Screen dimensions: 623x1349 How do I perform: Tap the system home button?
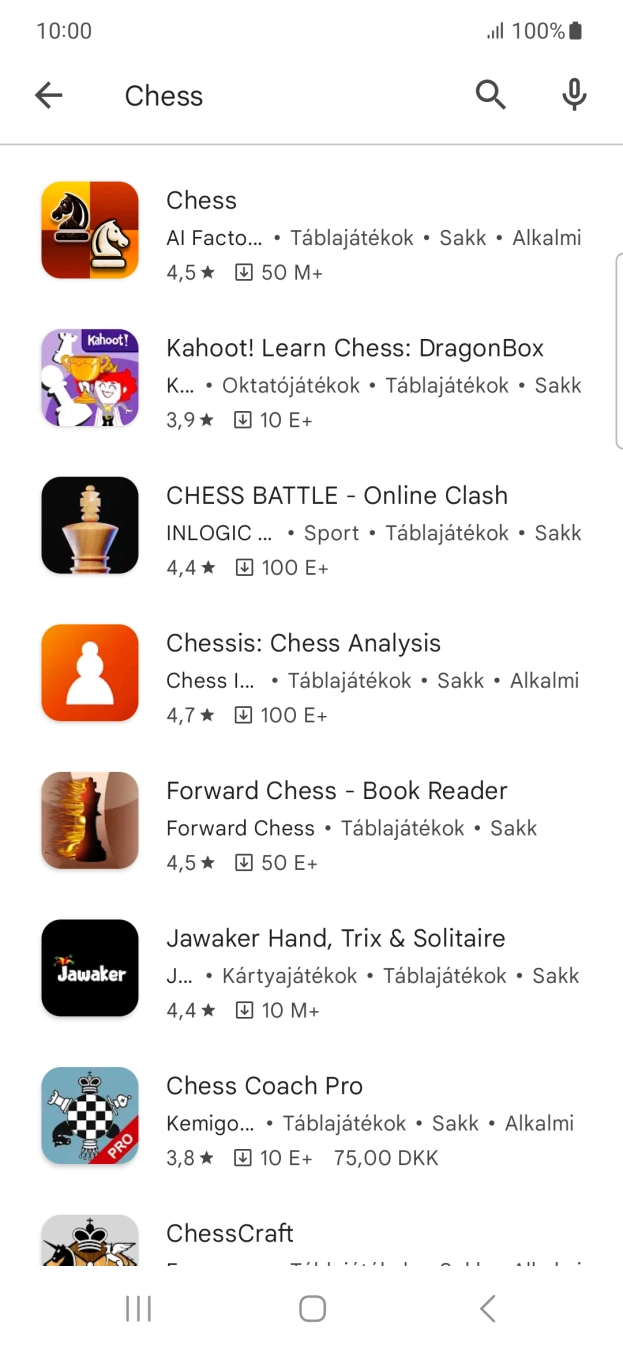coord(312,1308)
